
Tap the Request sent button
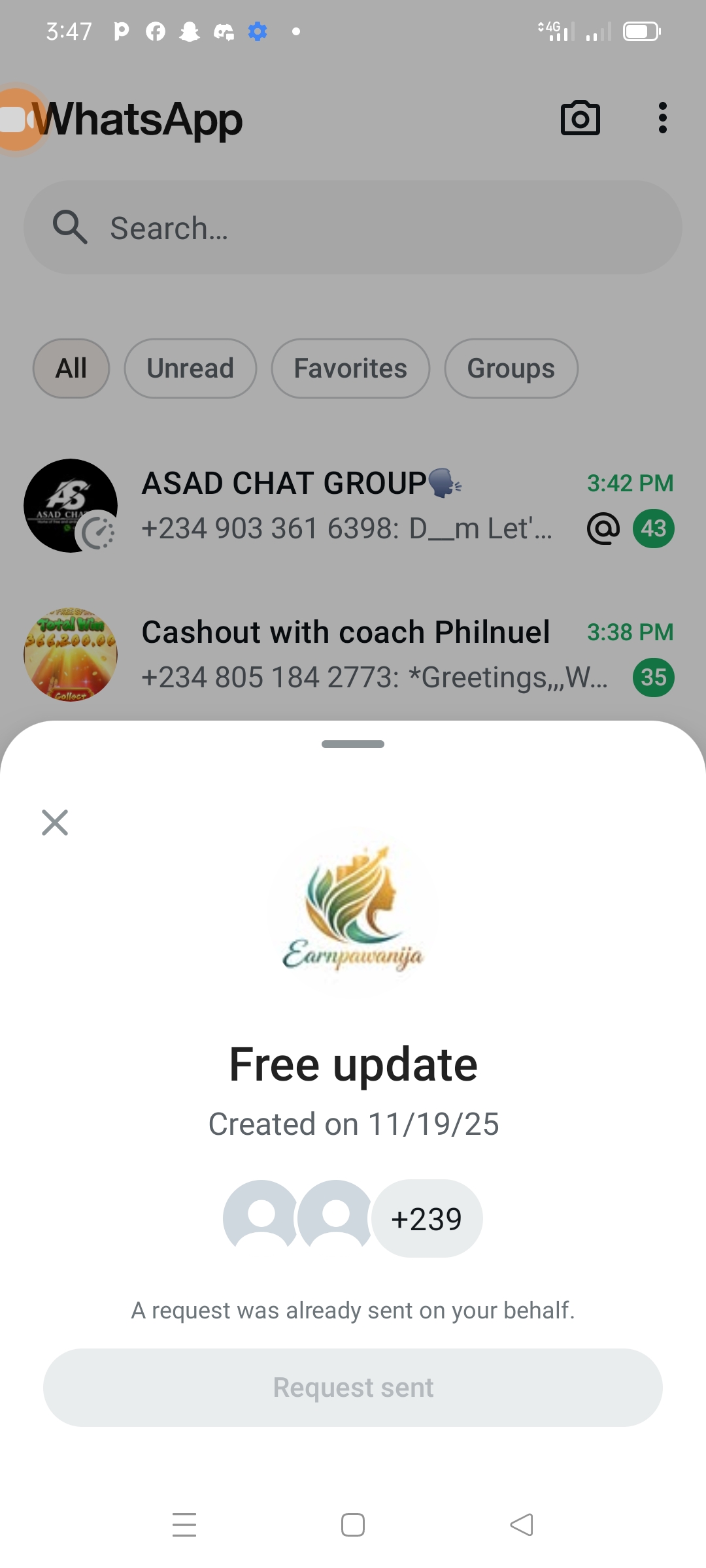353,1387
